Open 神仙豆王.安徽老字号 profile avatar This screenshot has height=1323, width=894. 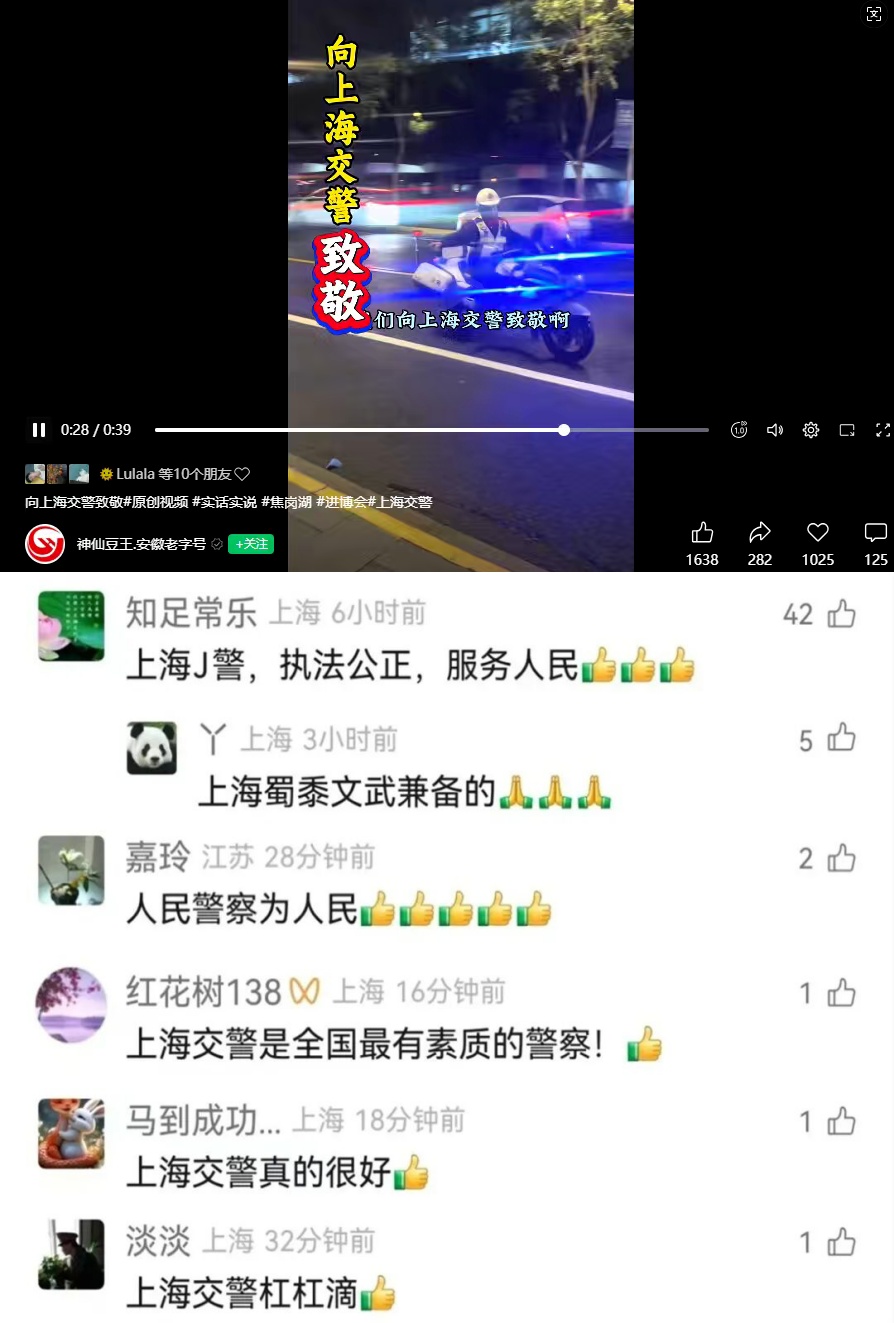pos(44,544)
